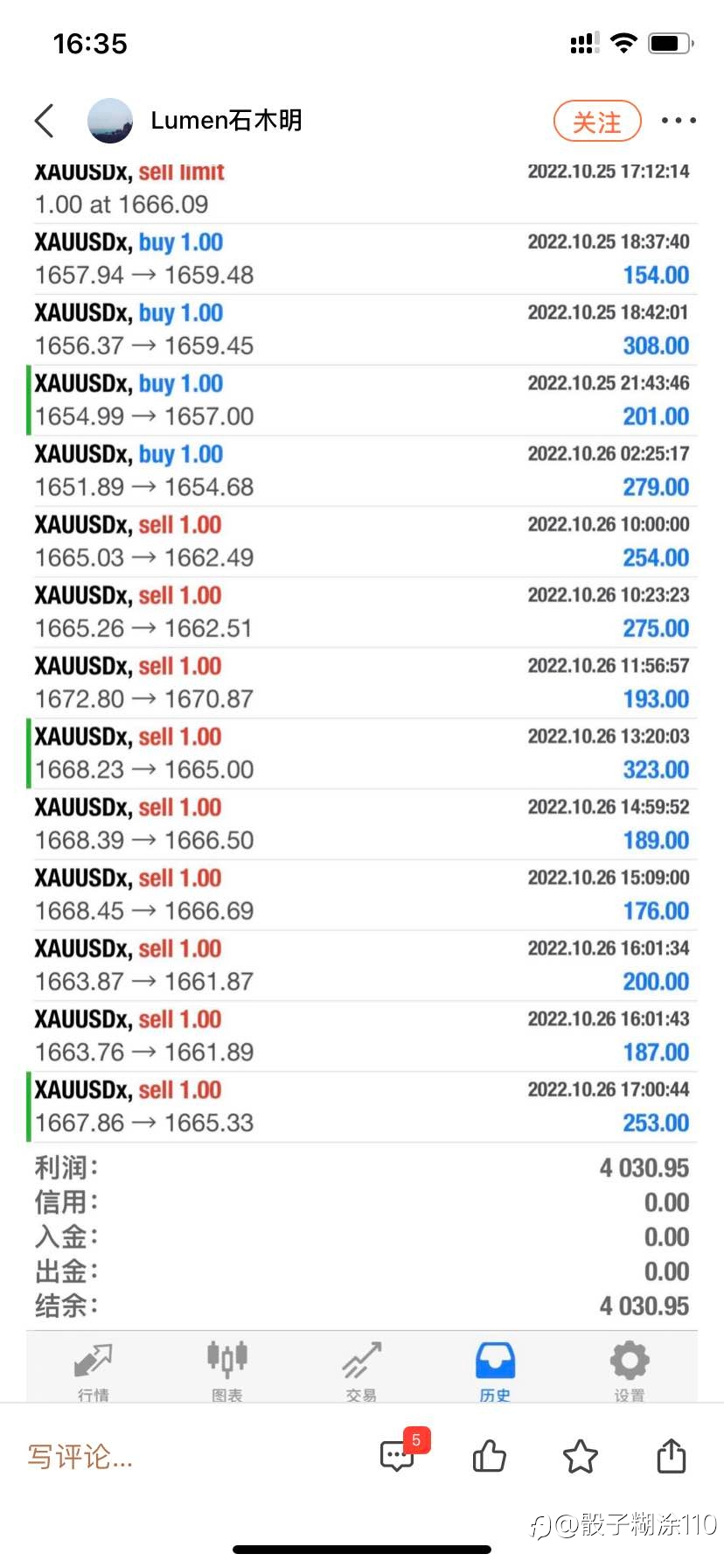Go back using the top-left arrow

[45, 121]
